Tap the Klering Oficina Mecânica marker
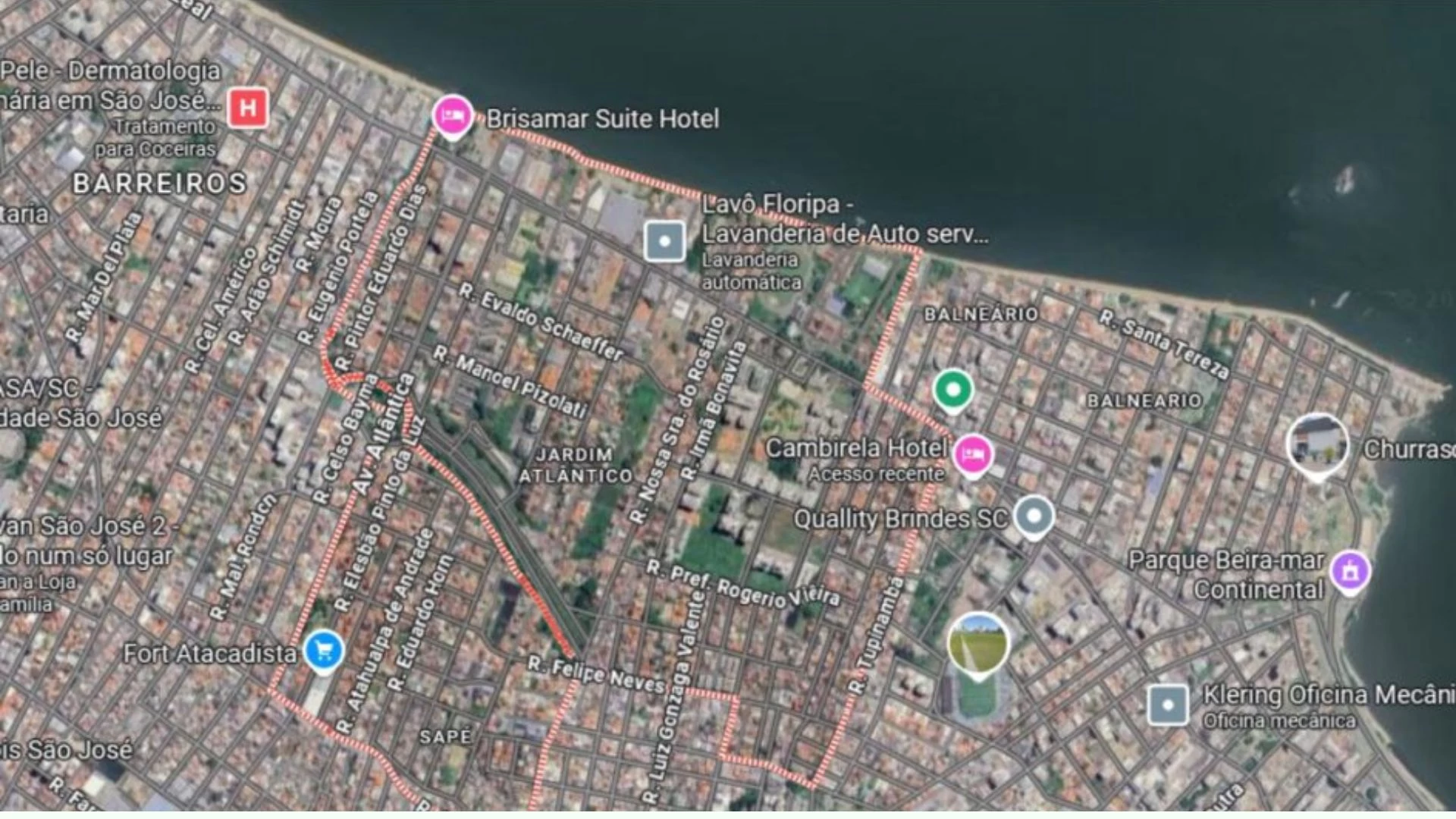This screenshot has width=1456, height=819. 1167,704
